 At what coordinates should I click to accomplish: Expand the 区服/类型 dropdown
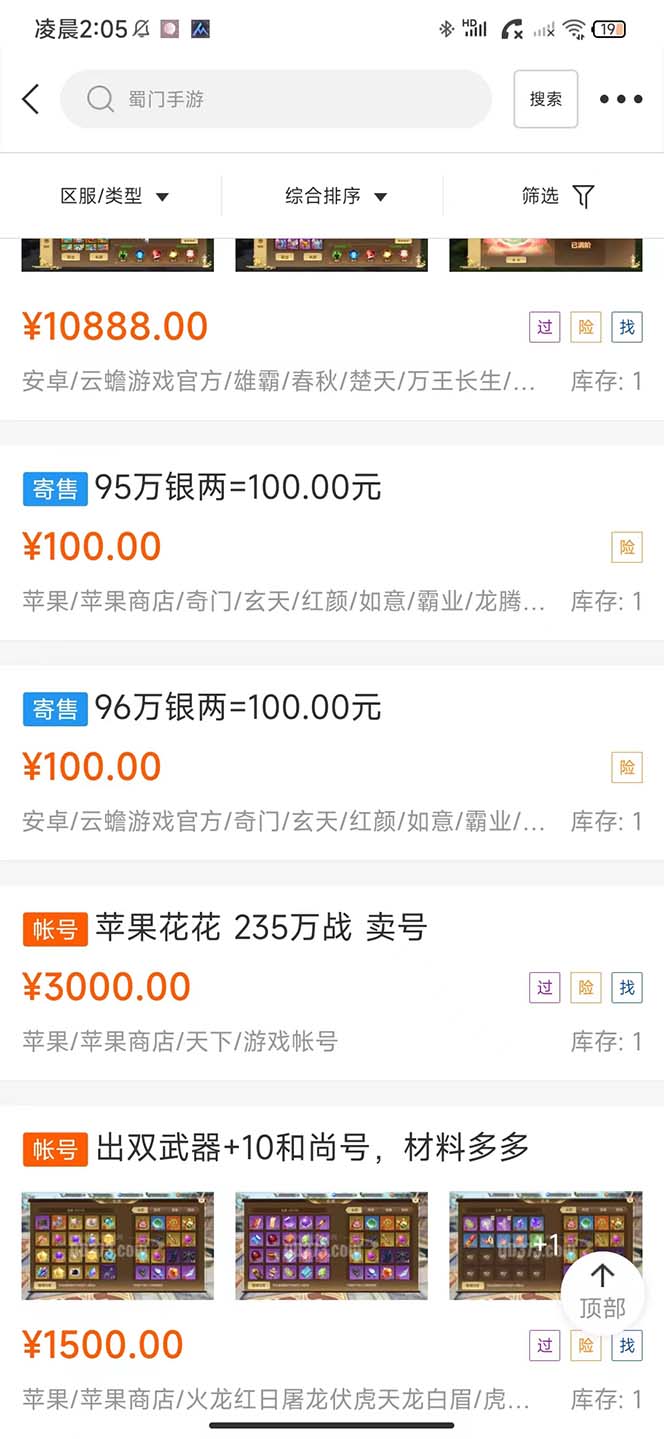point(114,196)
